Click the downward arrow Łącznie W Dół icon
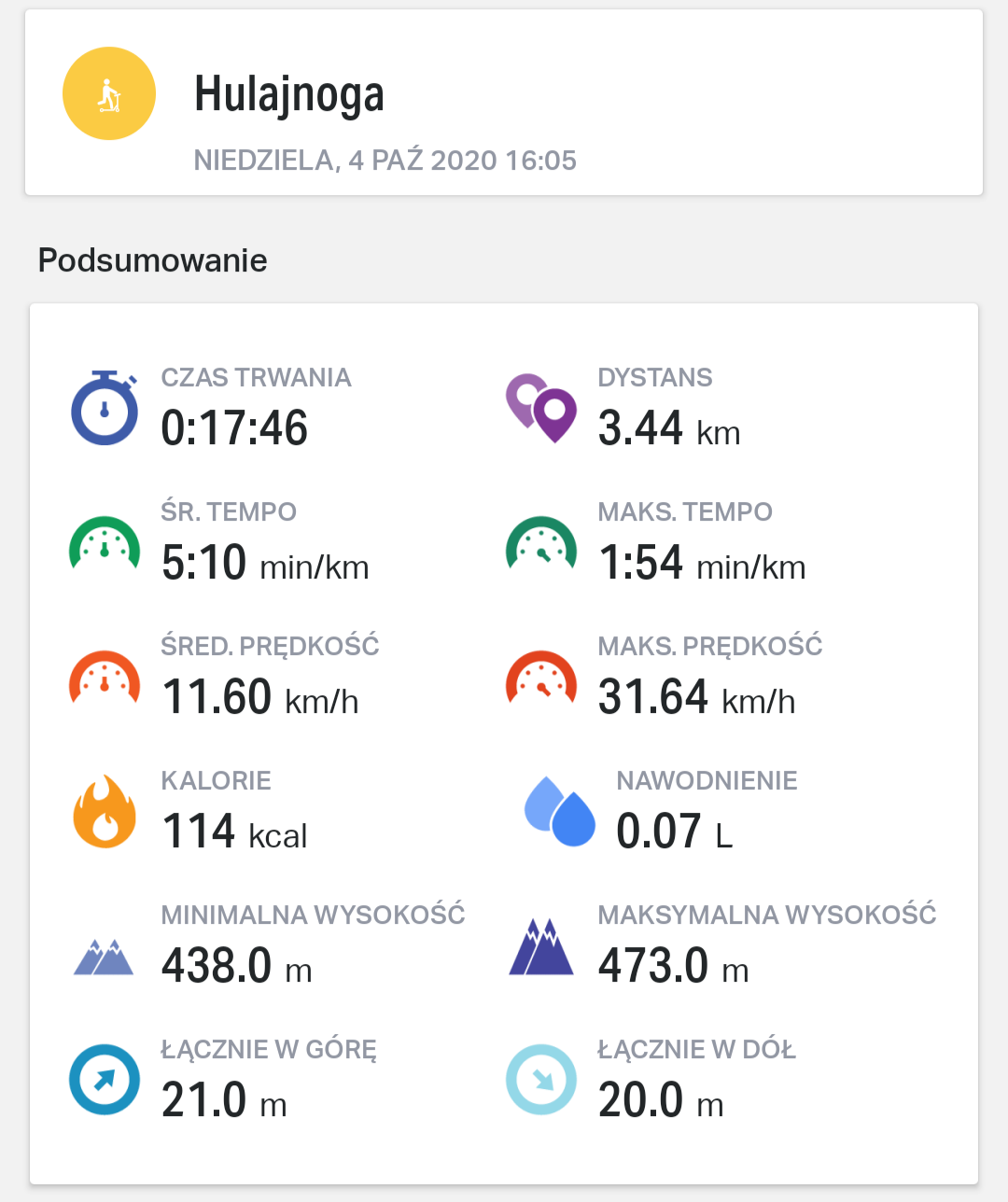 pos(541,1080)
